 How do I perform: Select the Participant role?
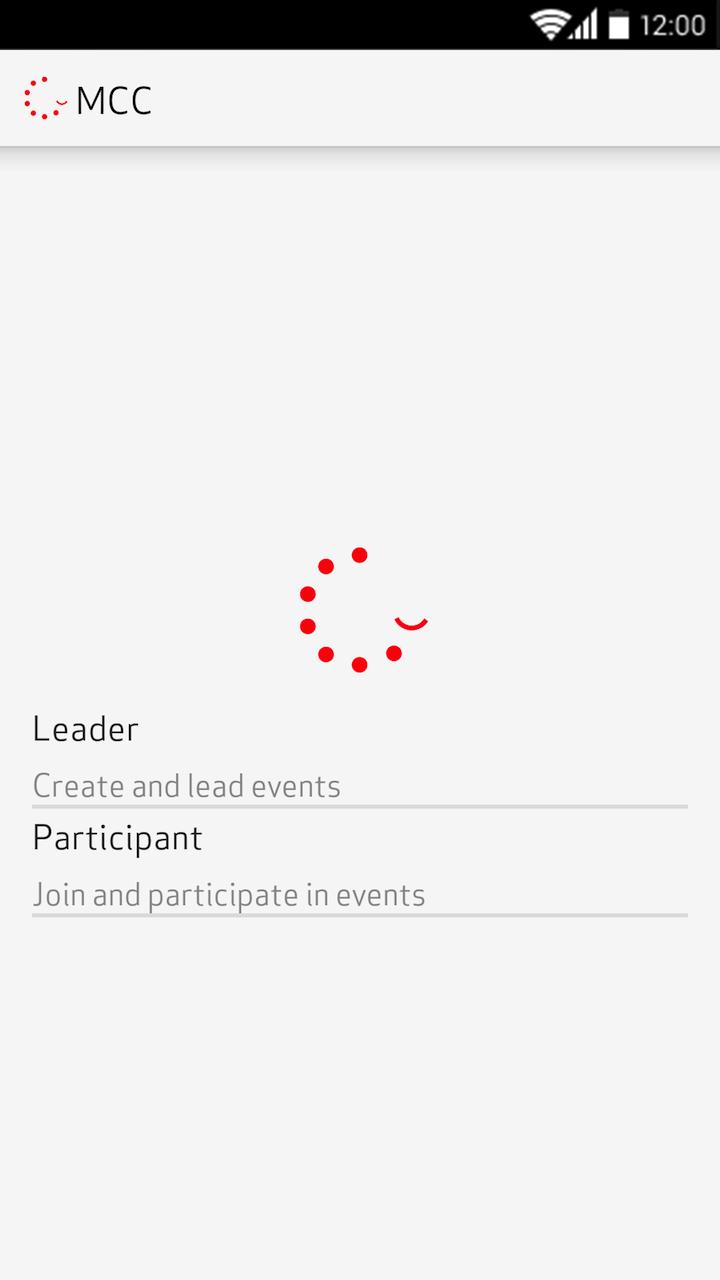117,838
